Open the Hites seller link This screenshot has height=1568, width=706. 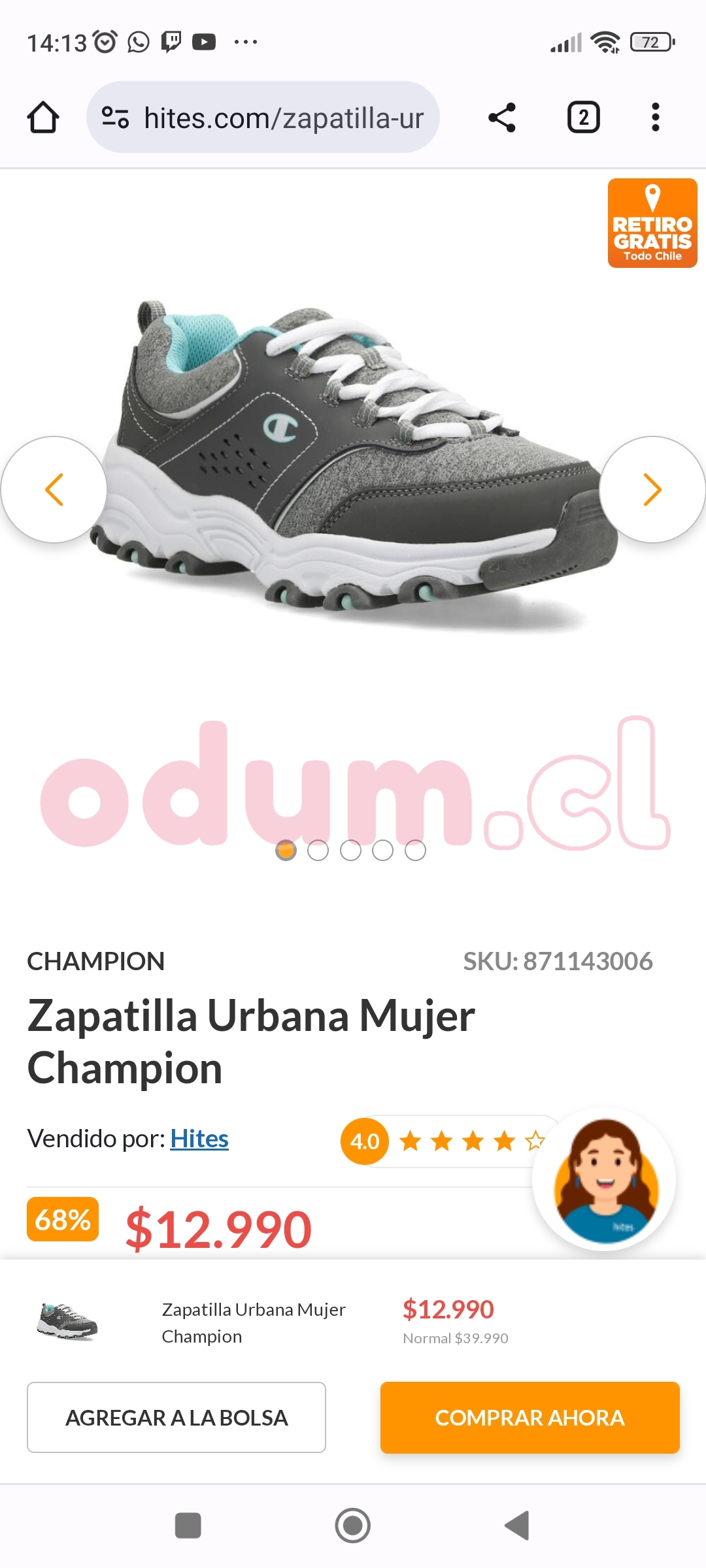199,1139
